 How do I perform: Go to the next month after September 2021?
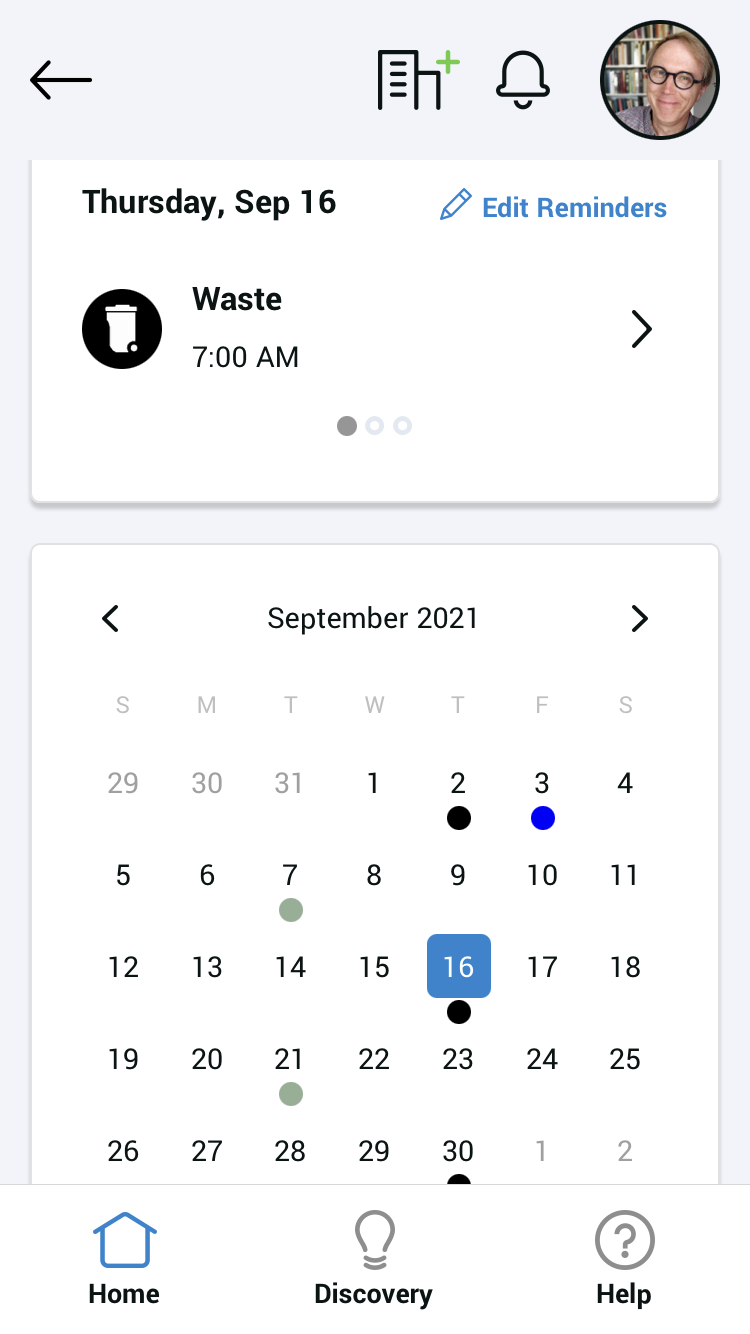(640, 619)
